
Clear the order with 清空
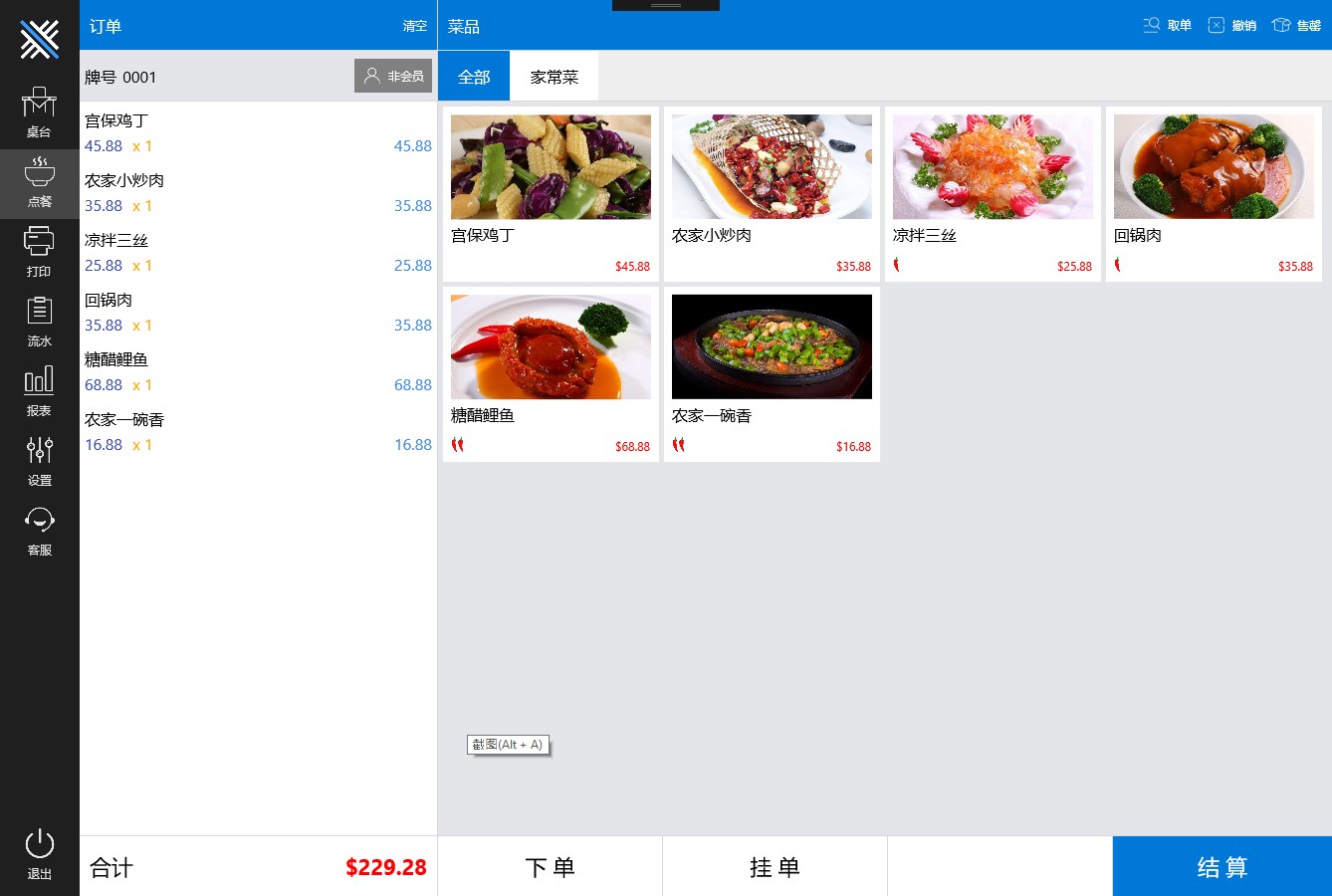414,26
